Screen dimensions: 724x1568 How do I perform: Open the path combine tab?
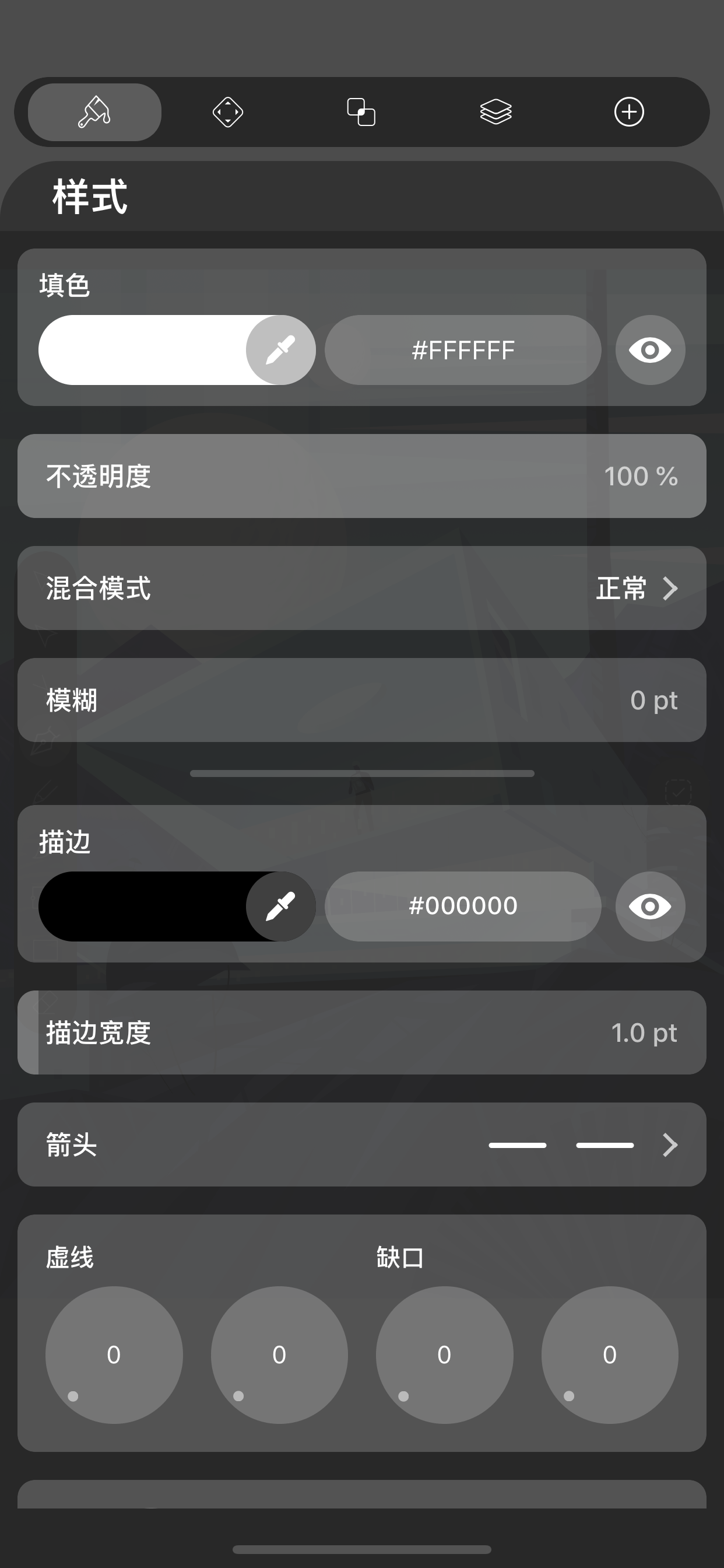click(x=361, y=112)
